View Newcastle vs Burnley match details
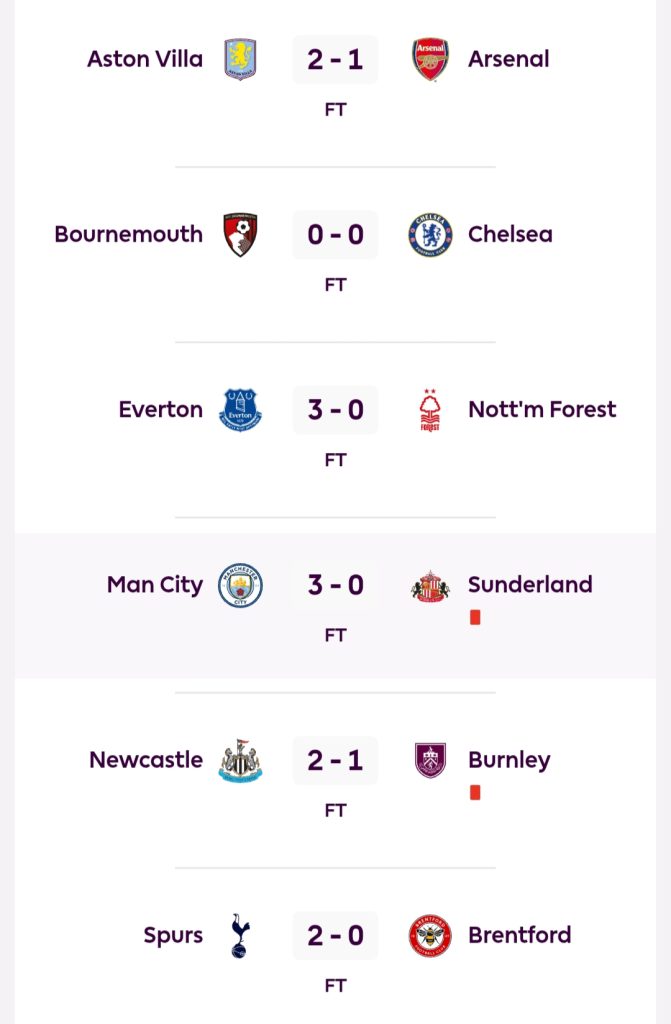671x1024 pixels. [335, 760]
